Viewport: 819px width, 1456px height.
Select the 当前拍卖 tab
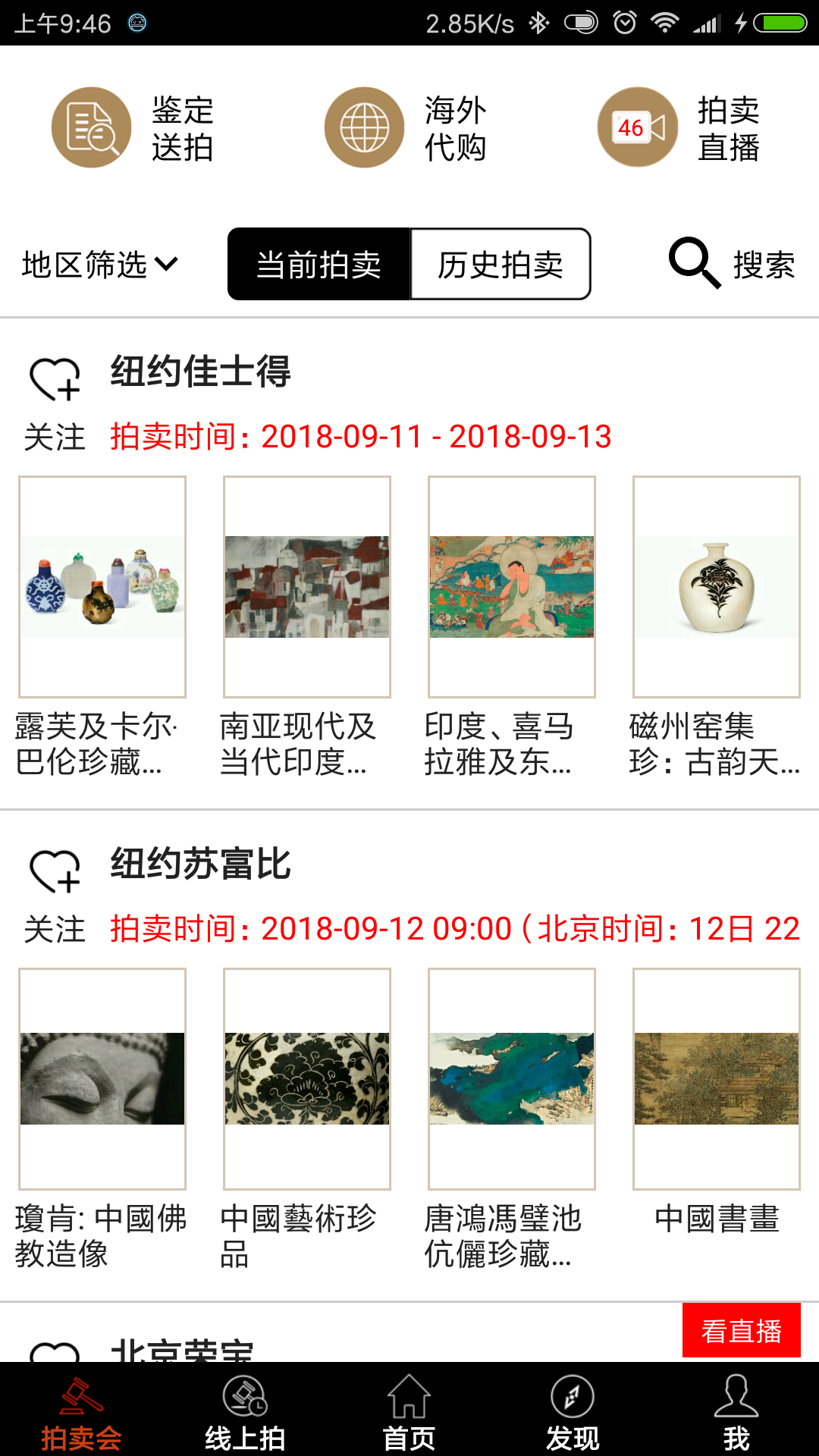click(318, 264)
